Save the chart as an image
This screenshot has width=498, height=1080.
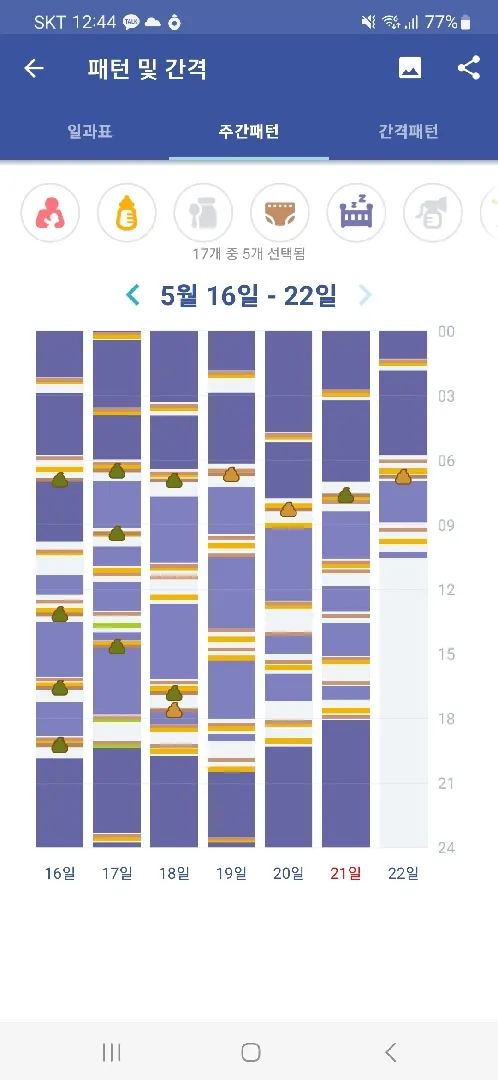pos(410,68)
